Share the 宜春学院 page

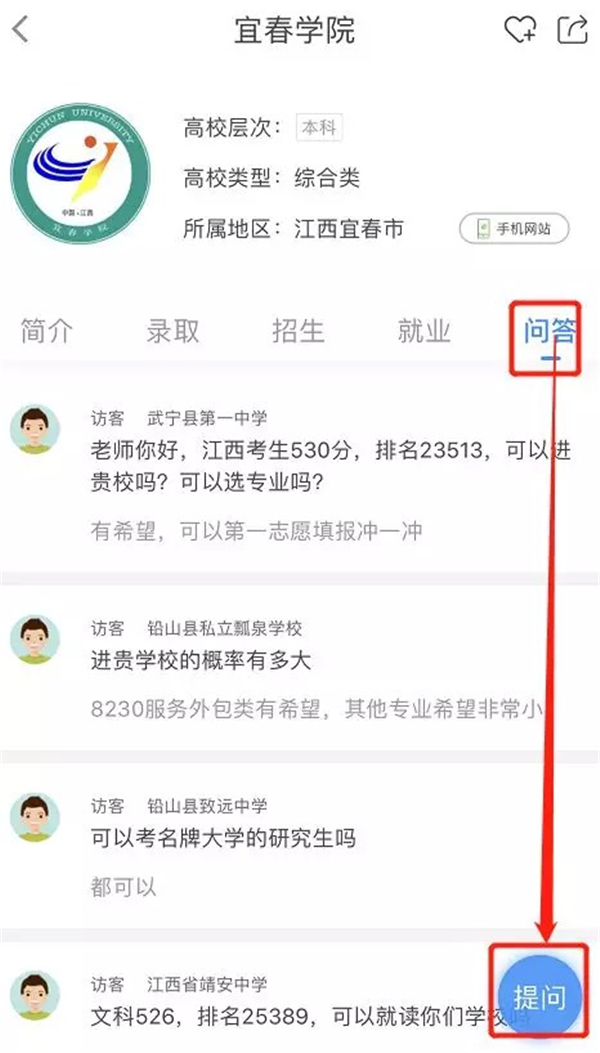coord(572,30)
